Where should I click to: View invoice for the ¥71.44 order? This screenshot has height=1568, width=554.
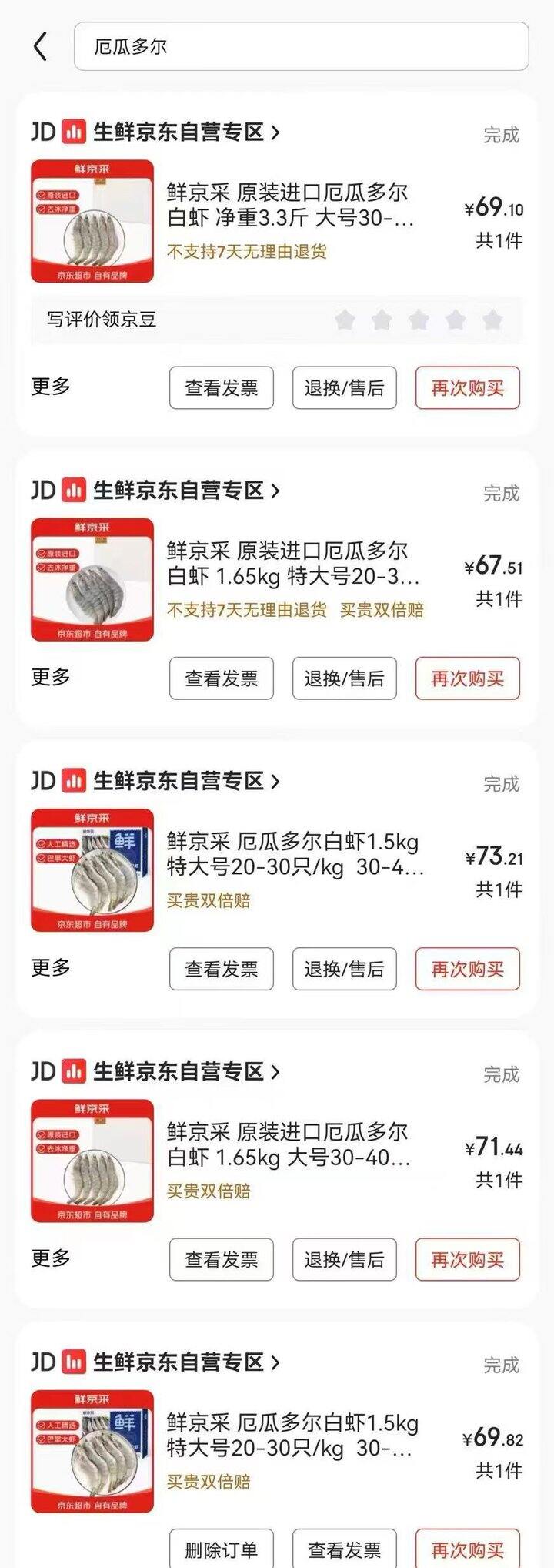[x=222, y=1260]
